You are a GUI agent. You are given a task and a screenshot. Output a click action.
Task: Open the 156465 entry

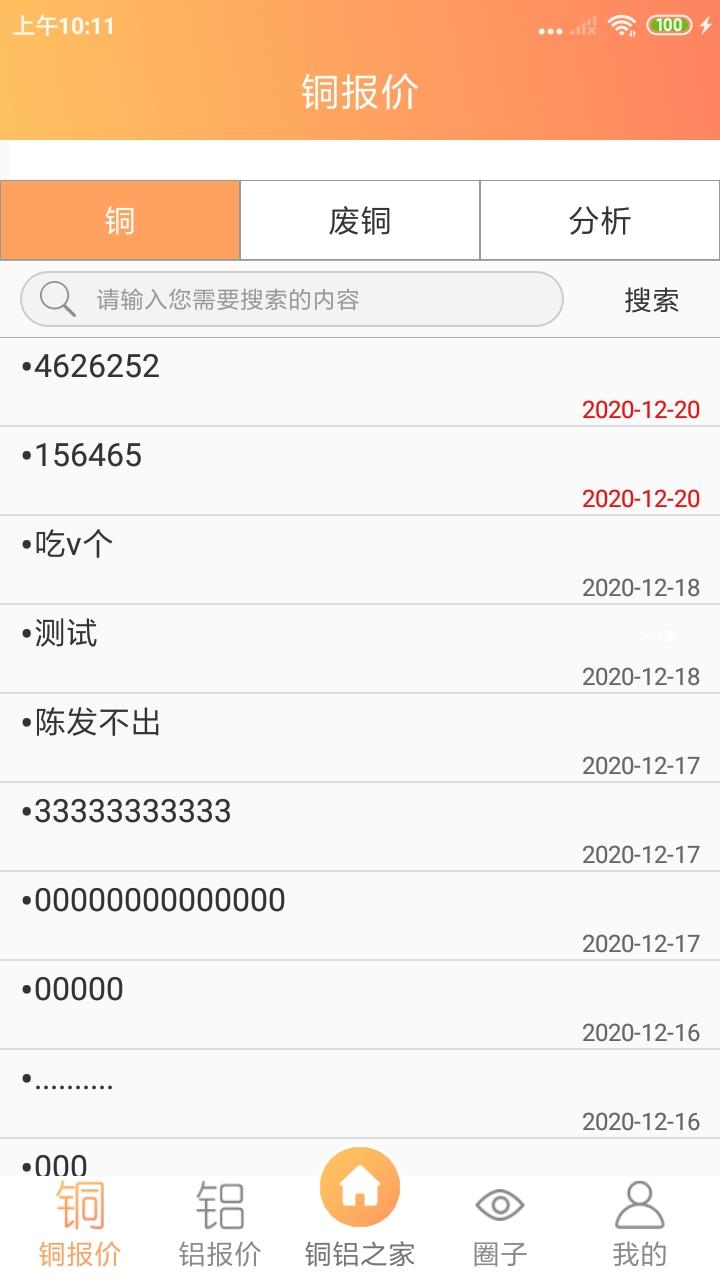pos(360,471)
